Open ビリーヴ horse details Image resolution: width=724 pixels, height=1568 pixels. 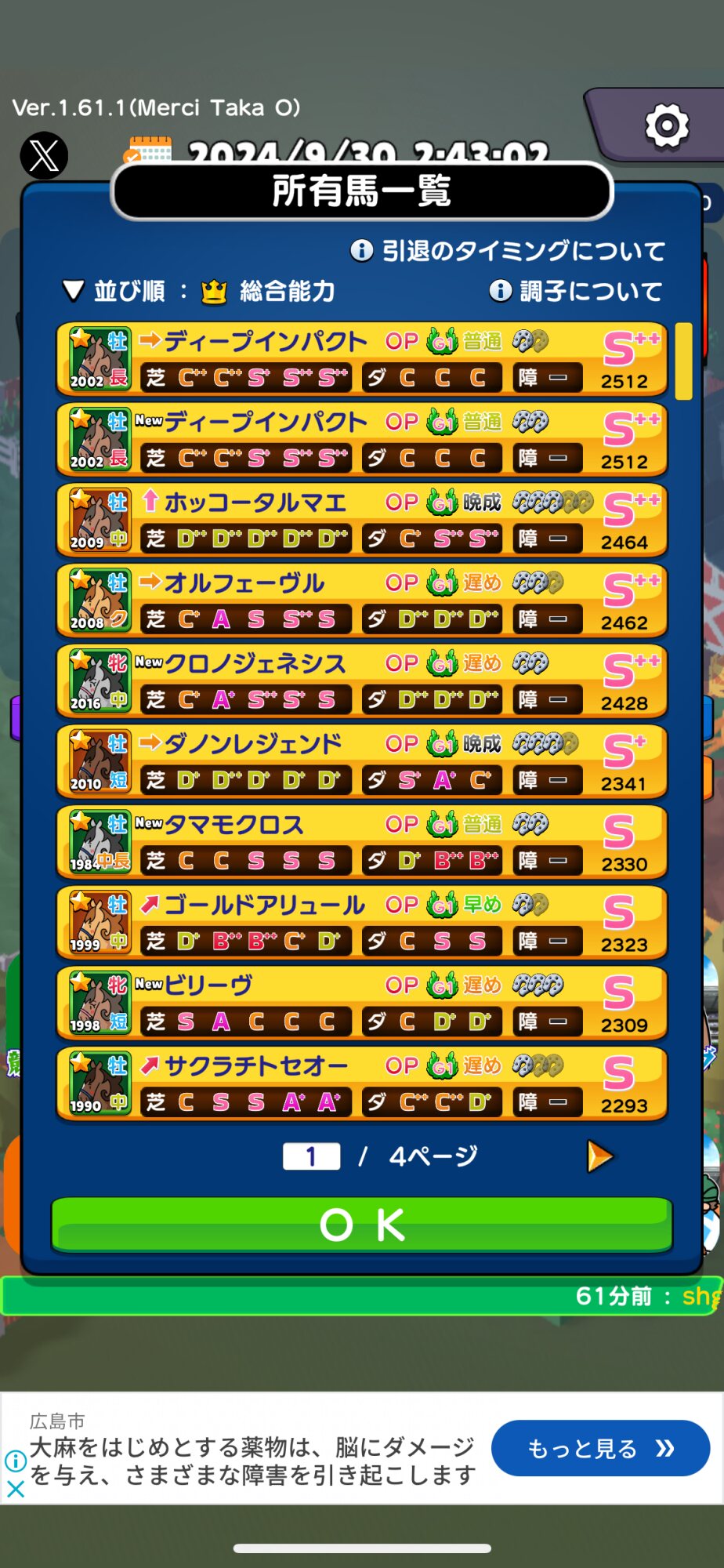(362, 1004)
